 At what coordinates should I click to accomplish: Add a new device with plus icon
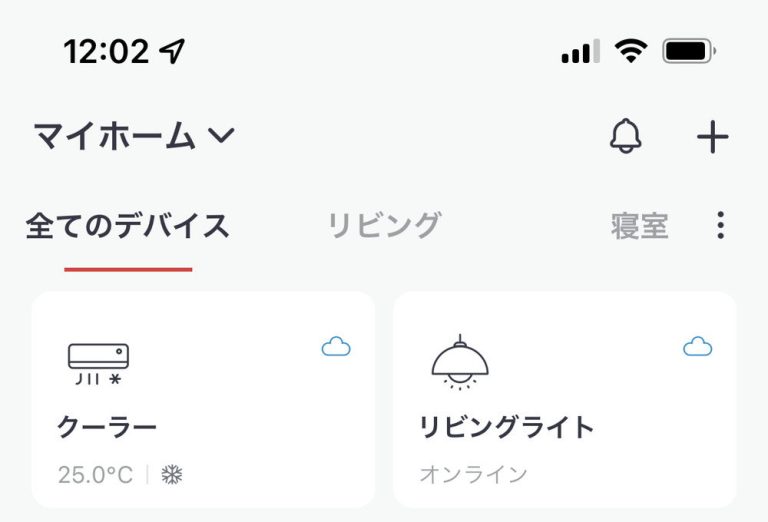coord(712,137)
